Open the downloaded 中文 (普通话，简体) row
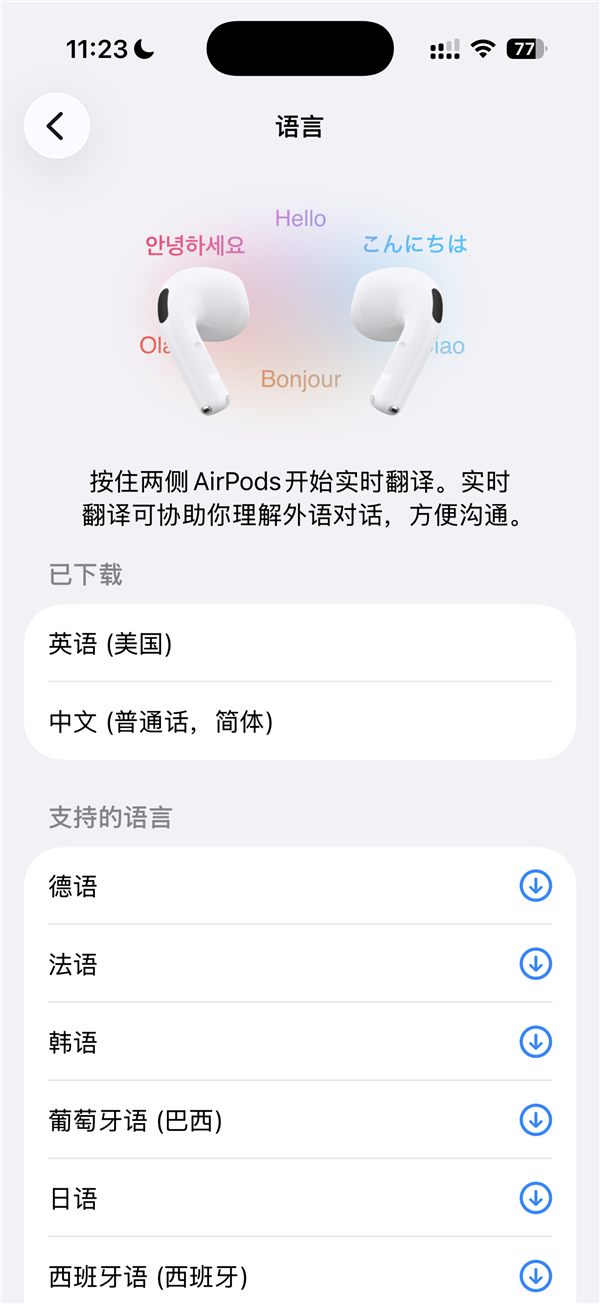 tap(299, 721)
